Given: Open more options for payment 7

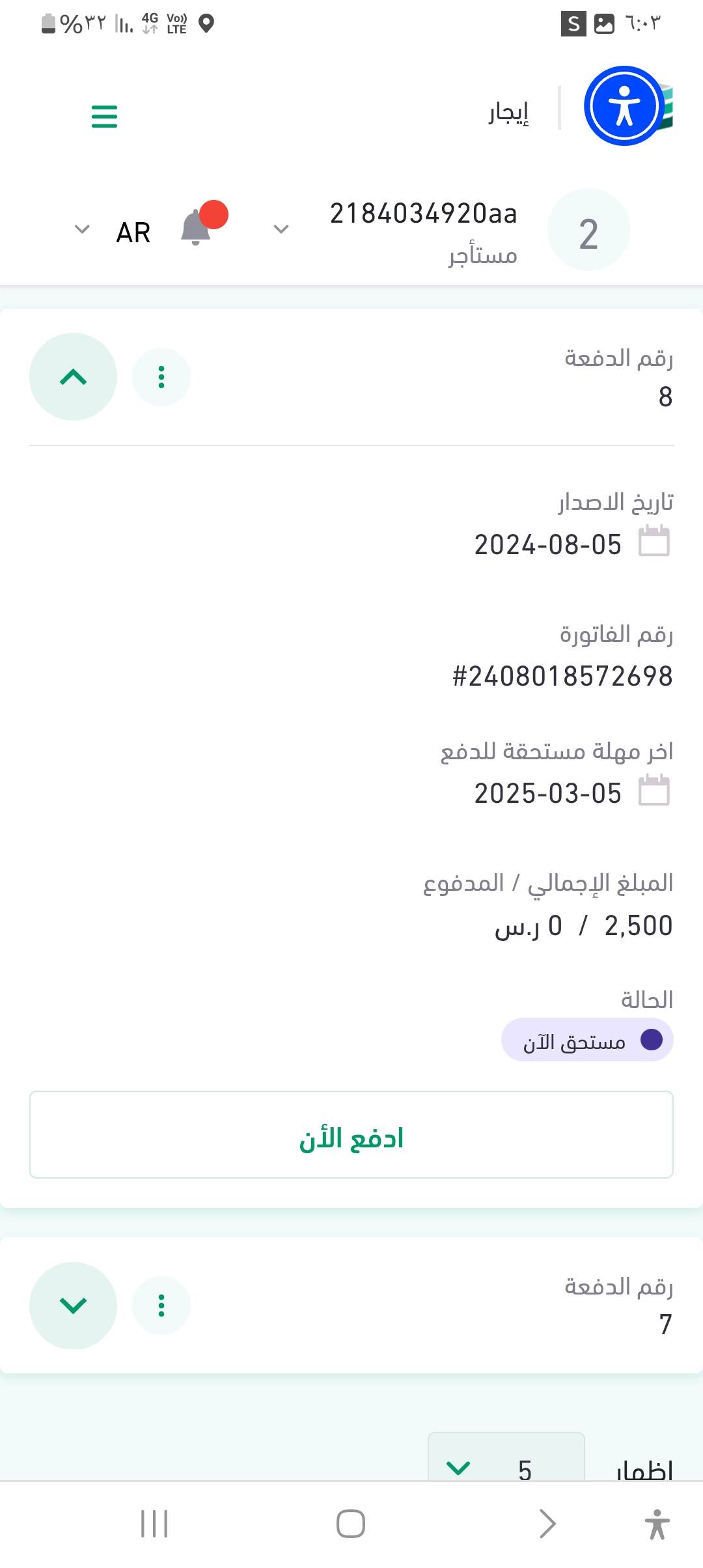Looking at the screenshot, I should pos(161,1306).
